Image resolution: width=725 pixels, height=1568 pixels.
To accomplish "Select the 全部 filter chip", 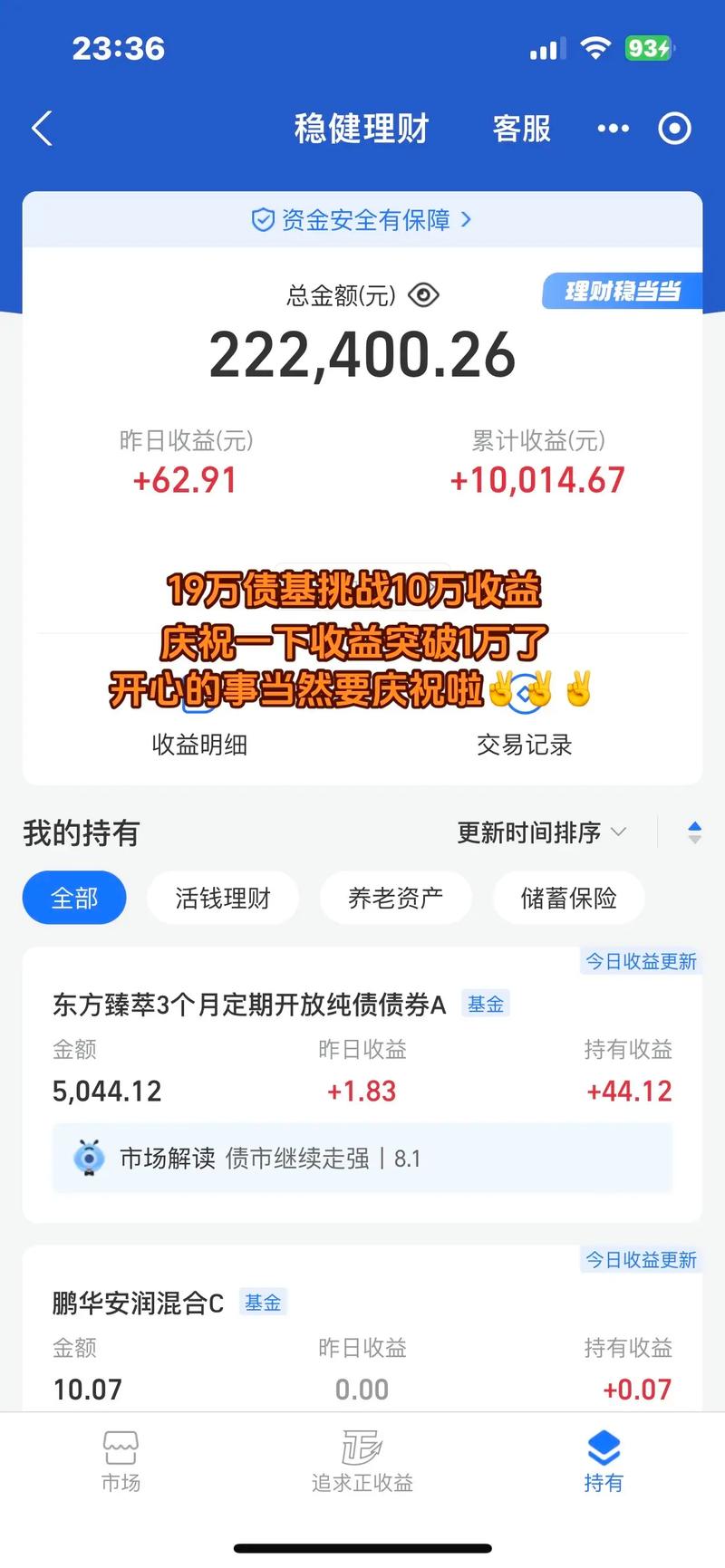I will pos(74,898).
